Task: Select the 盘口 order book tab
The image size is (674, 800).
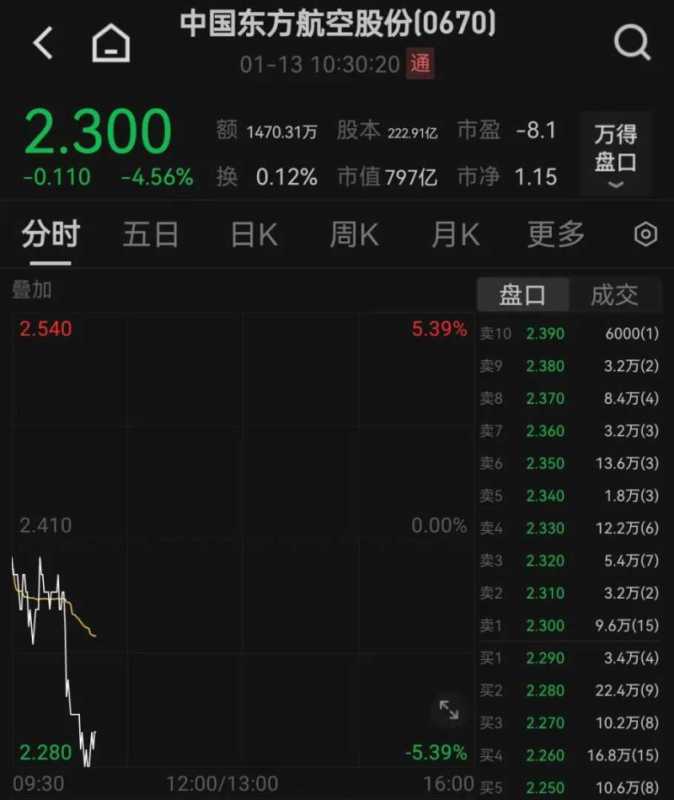Action: tap(522, 295)
